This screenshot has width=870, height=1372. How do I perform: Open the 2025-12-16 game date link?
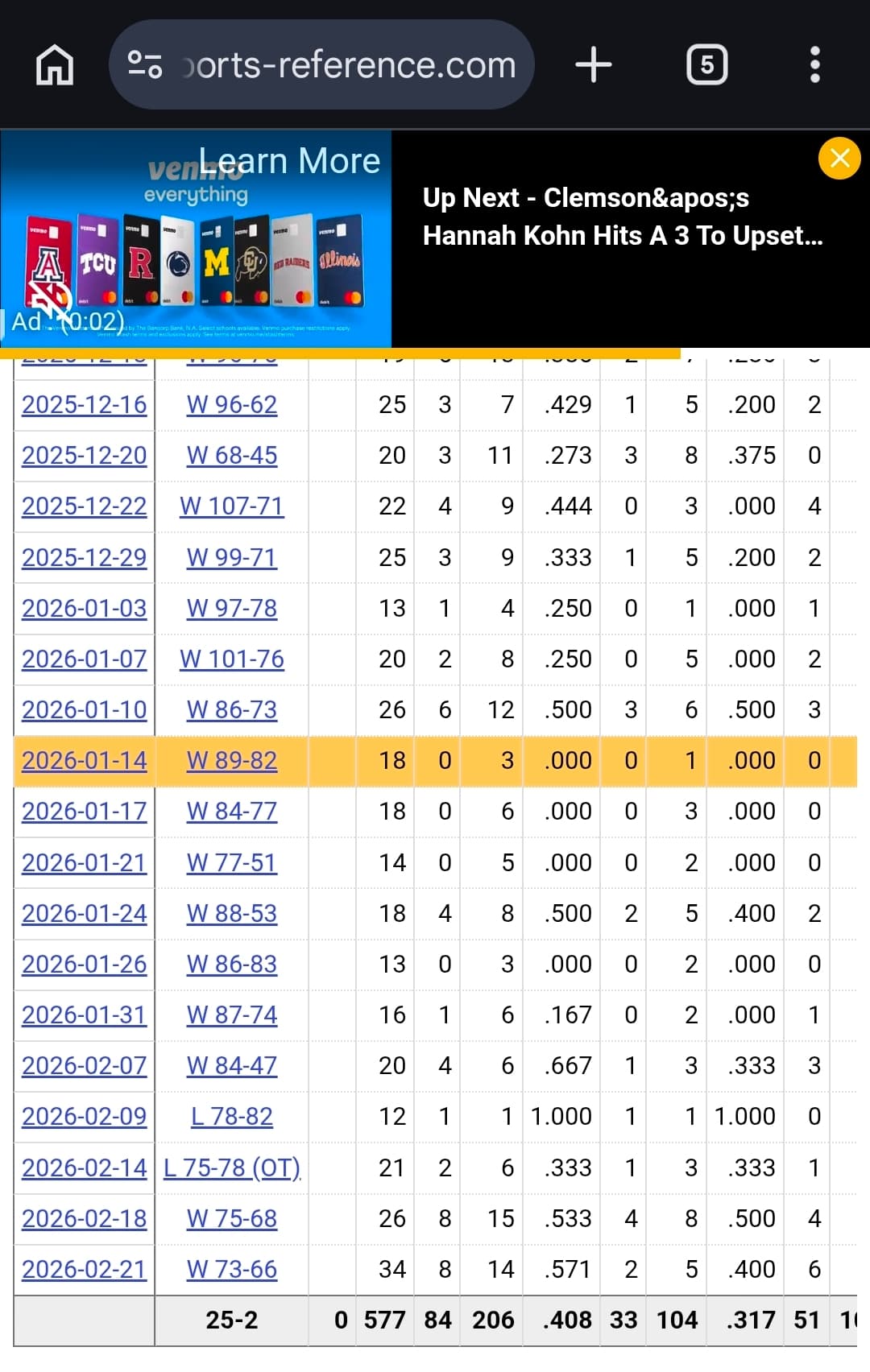[84, 404]
